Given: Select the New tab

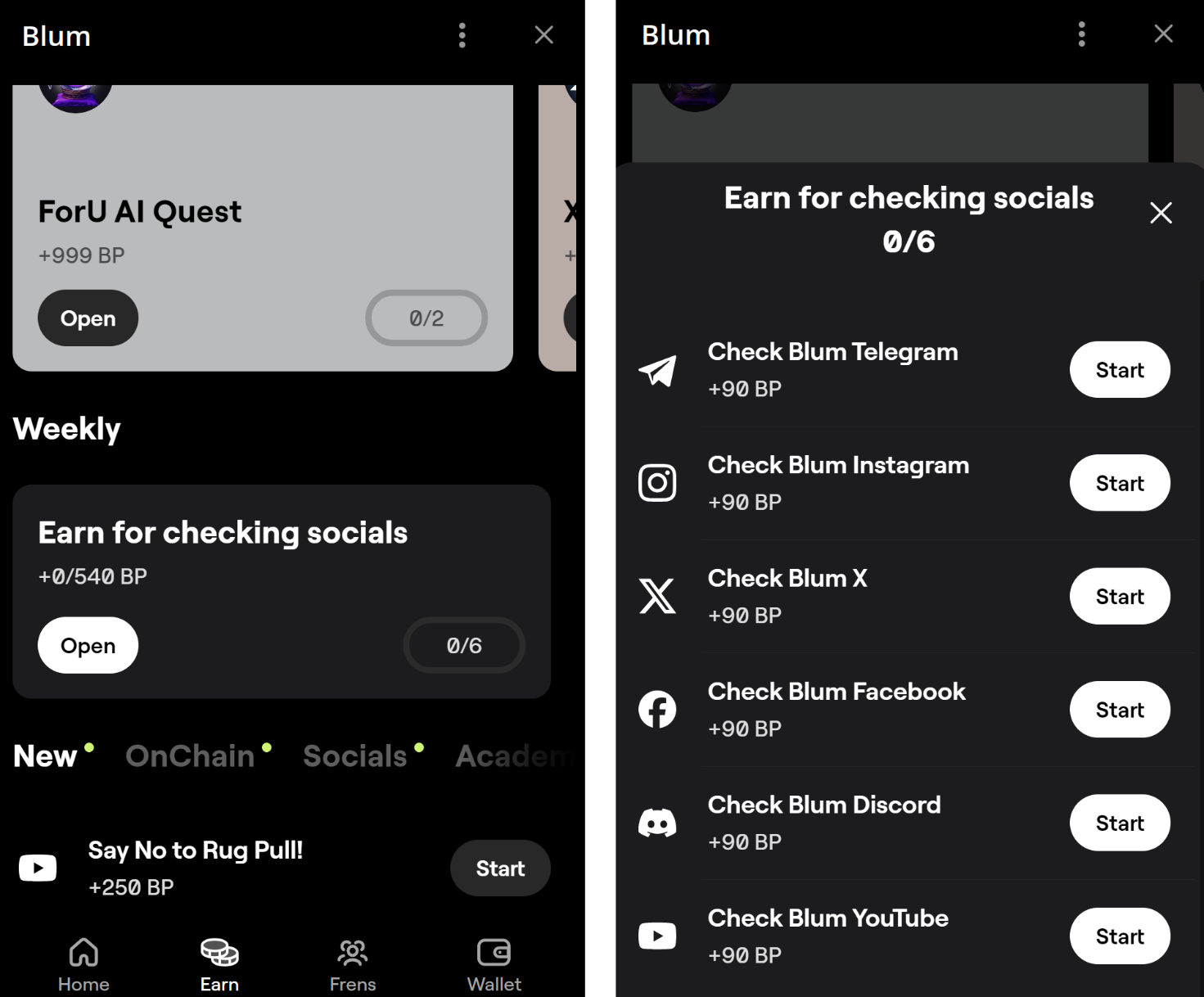Looking at the screenshot, I should click(x=45, y=756).
